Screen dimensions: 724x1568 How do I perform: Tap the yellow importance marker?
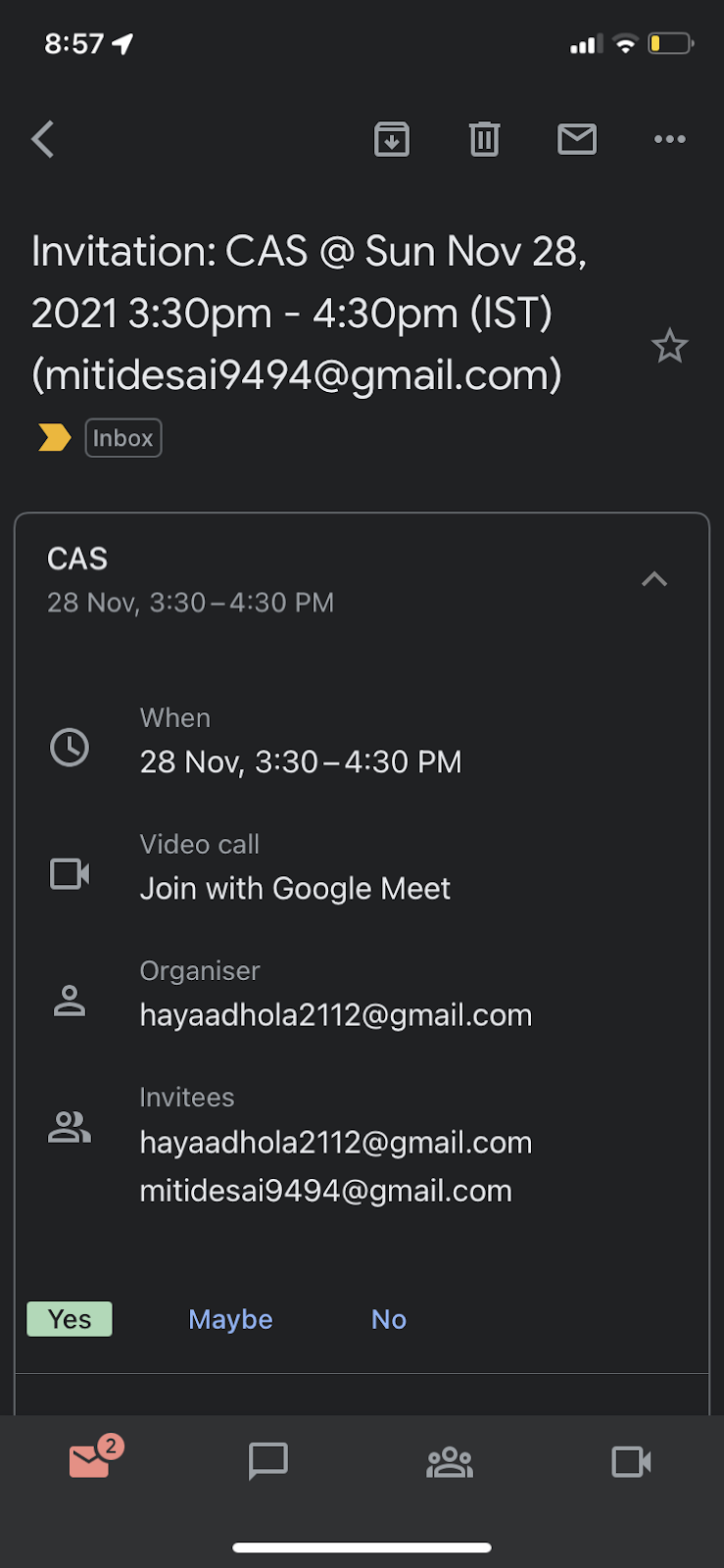pos(55,437)
